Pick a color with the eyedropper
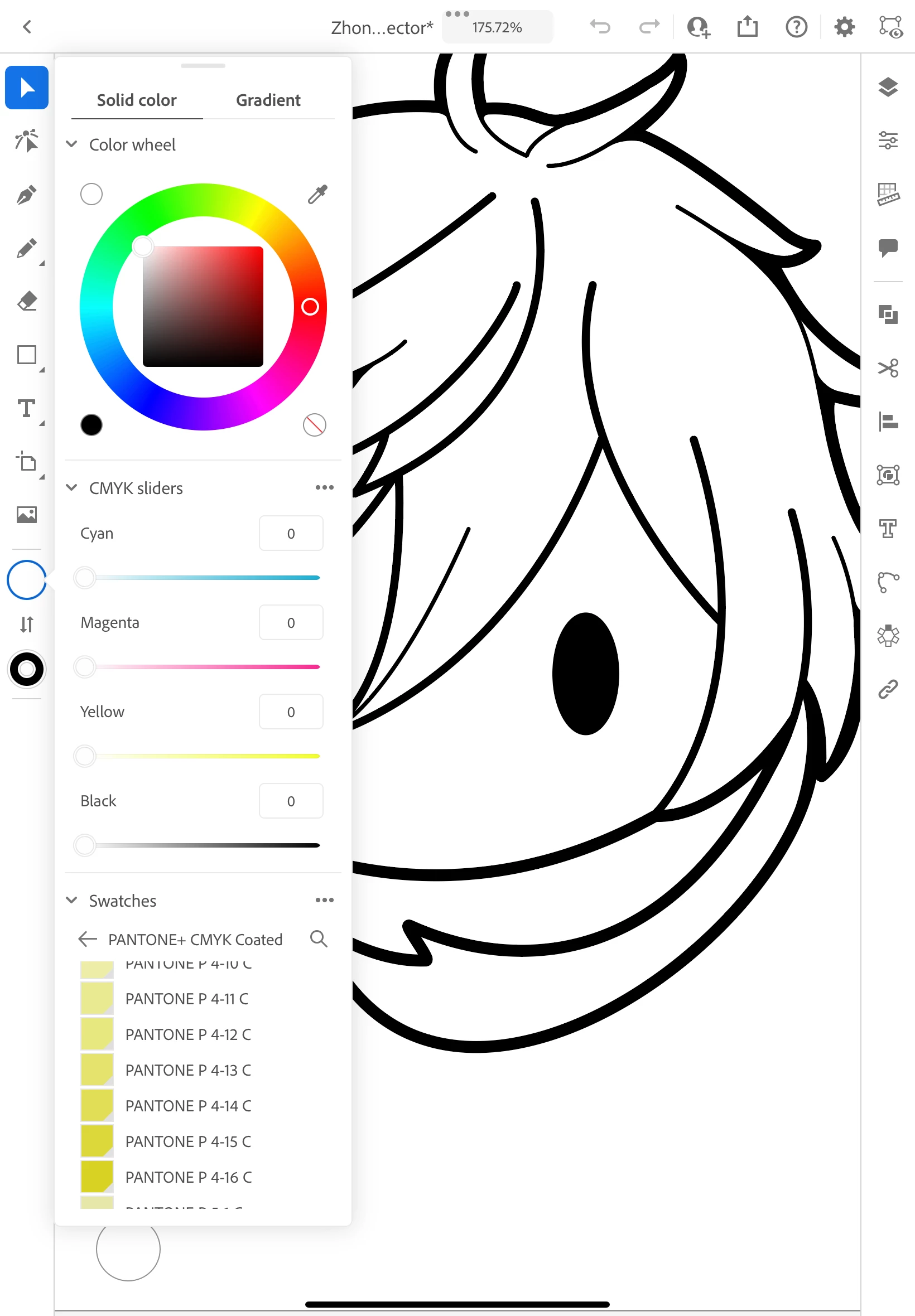The width and height of the screenshot is (915, 1316). click(x=317, y=194)
